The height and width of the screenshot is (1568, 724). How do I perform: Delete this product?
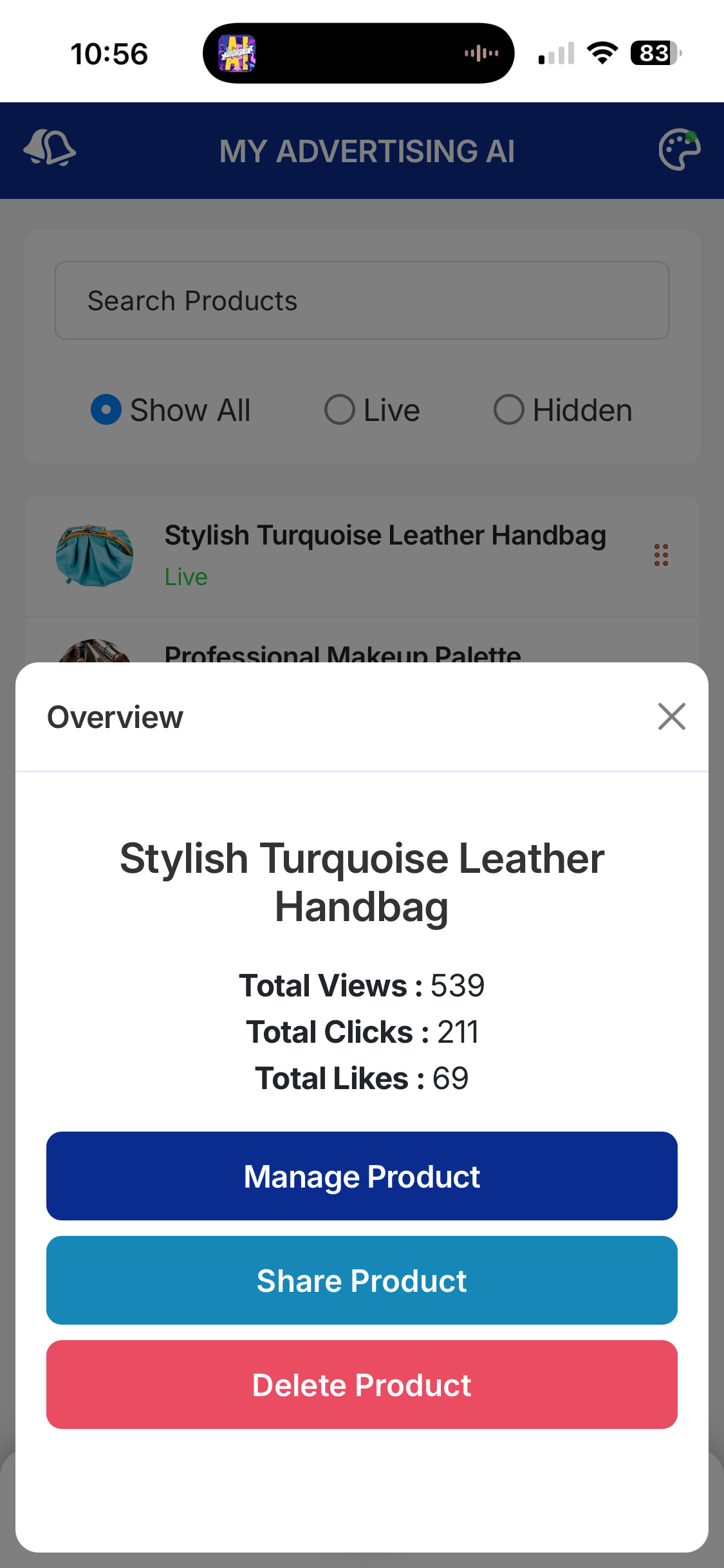coord(362,1385)
